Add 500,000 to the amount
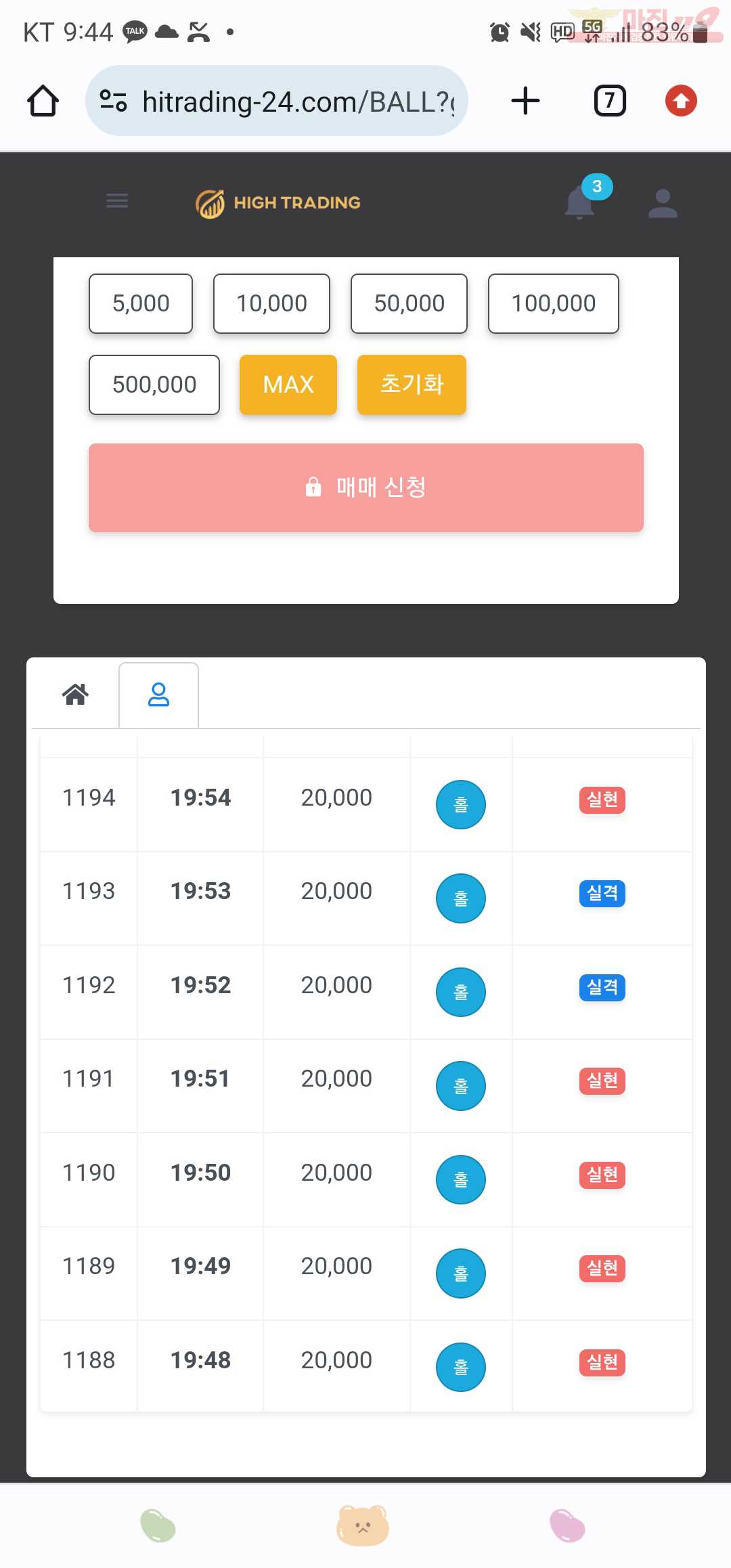731x1568 pixels. (154, 385)
